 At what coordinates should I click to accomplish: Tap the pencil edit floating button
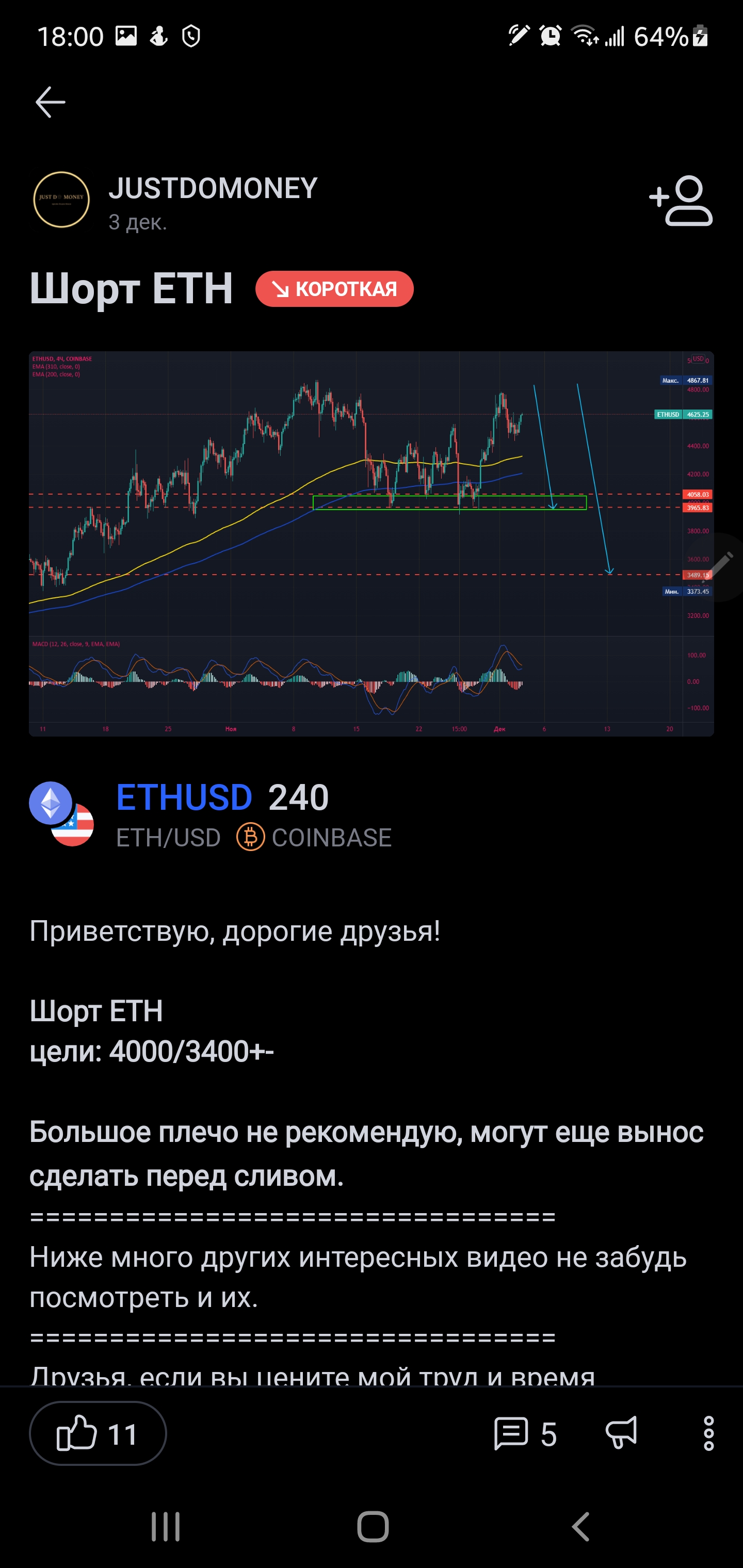click(x=720, y=567)
